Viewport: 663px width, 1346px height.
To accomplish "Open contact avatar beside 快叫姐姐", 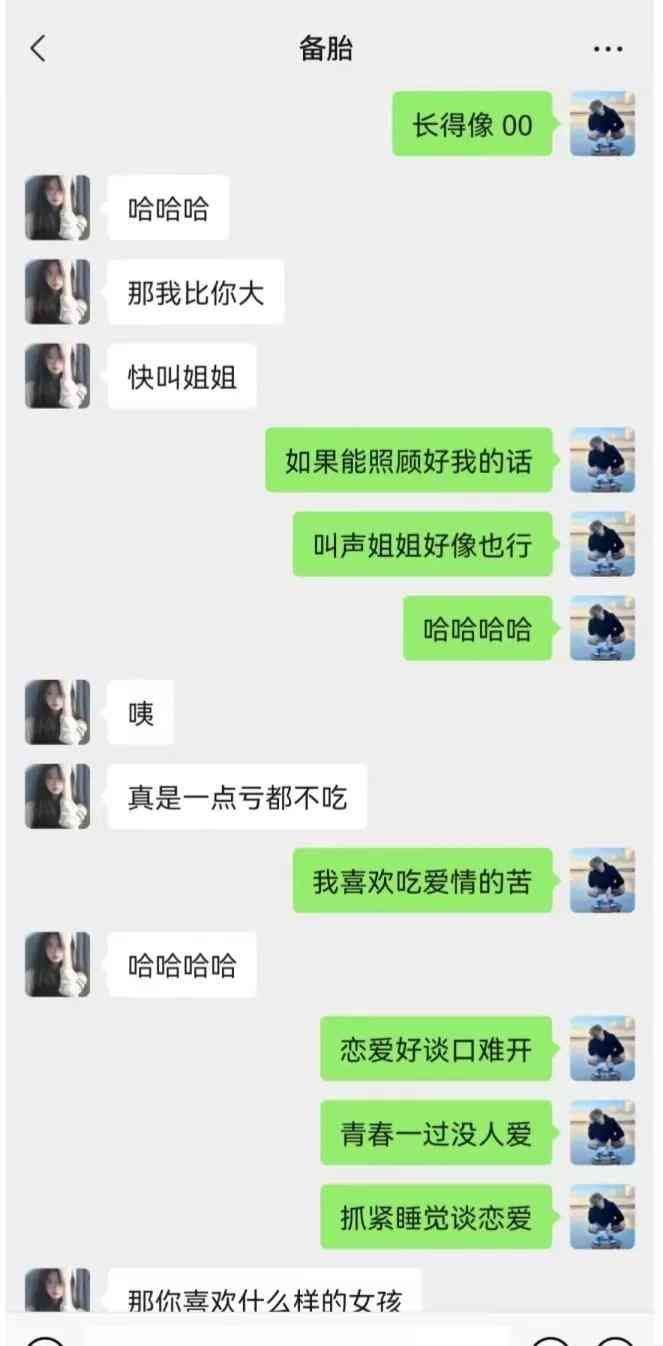I will click(57, 376).
